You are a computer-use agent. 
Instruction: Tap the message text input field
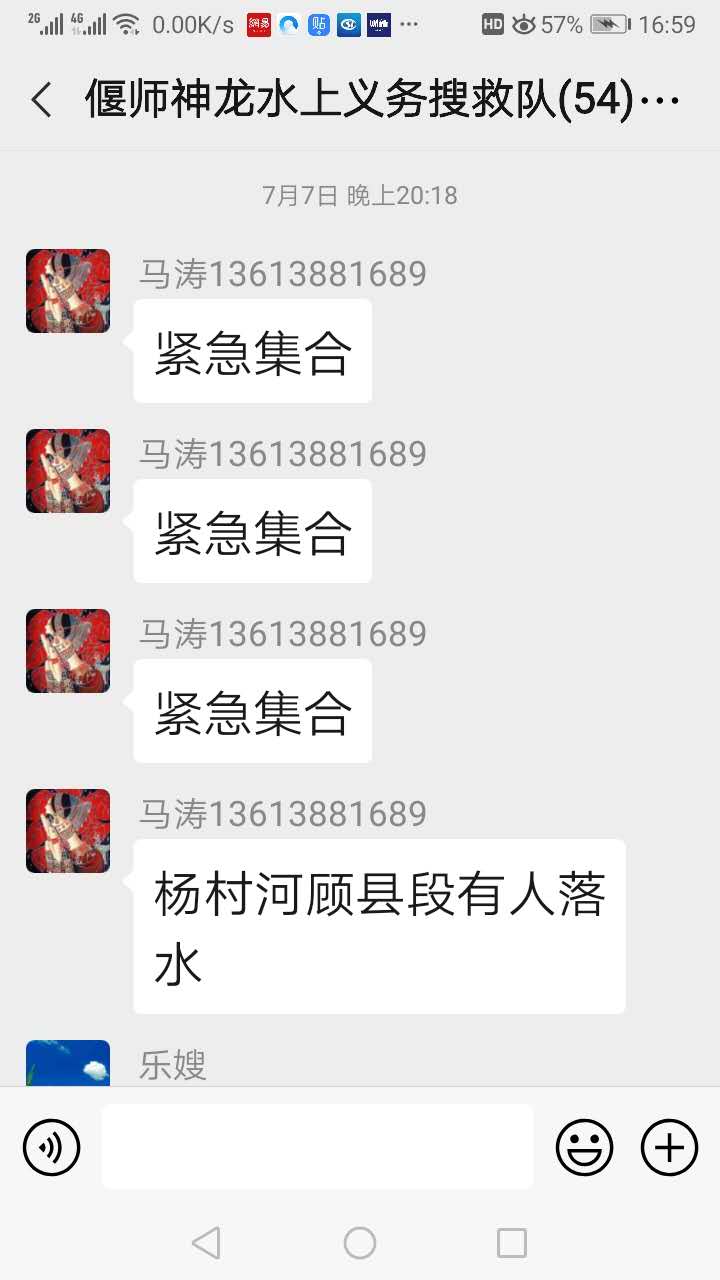click(317, 1147)
